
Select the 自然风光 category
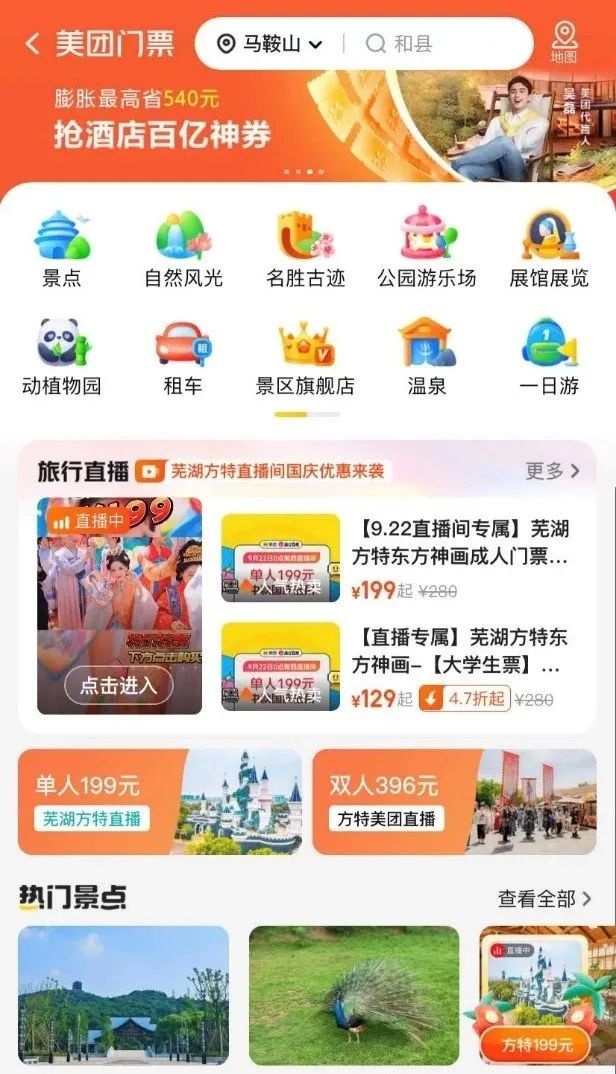point(183,250)
